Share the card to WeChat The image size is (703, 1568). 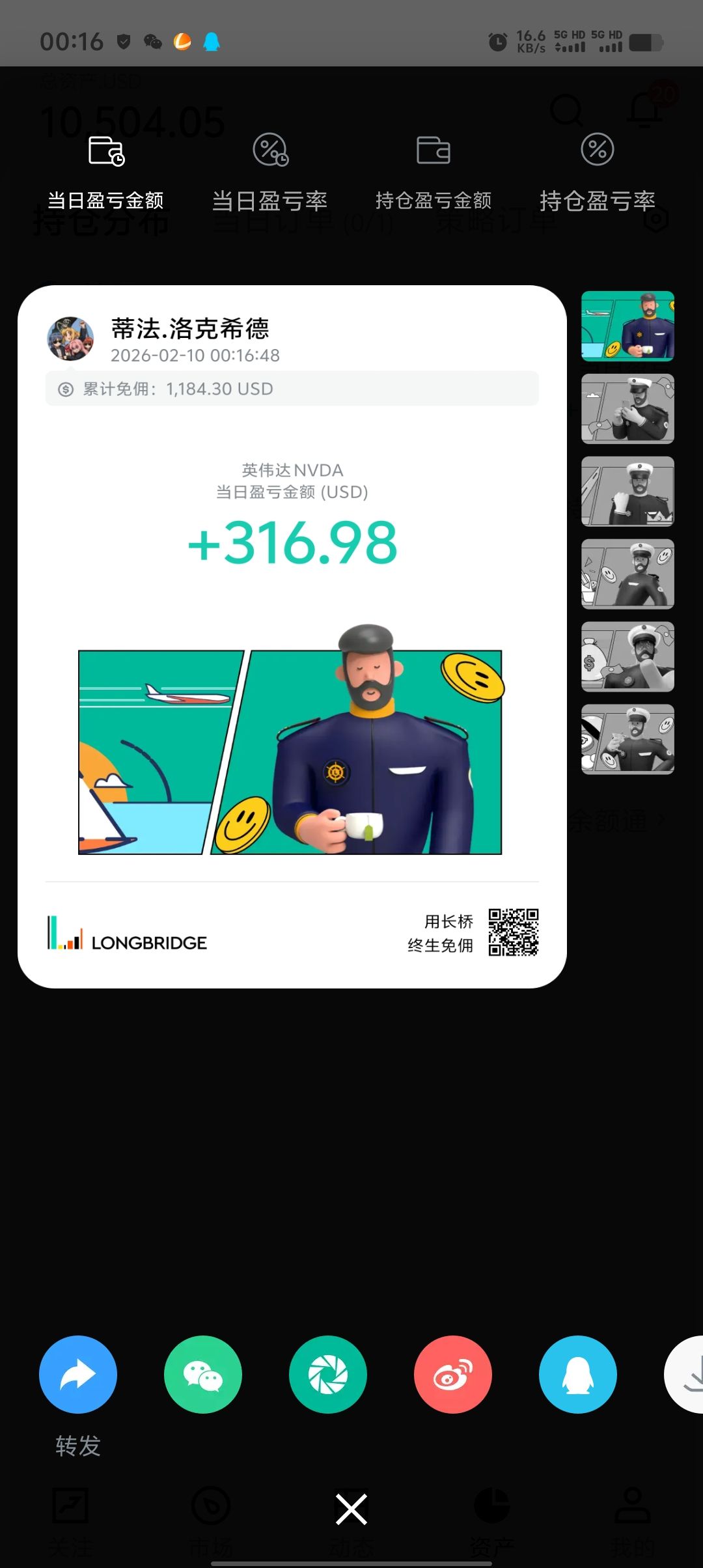click(x=203, y=1374)
